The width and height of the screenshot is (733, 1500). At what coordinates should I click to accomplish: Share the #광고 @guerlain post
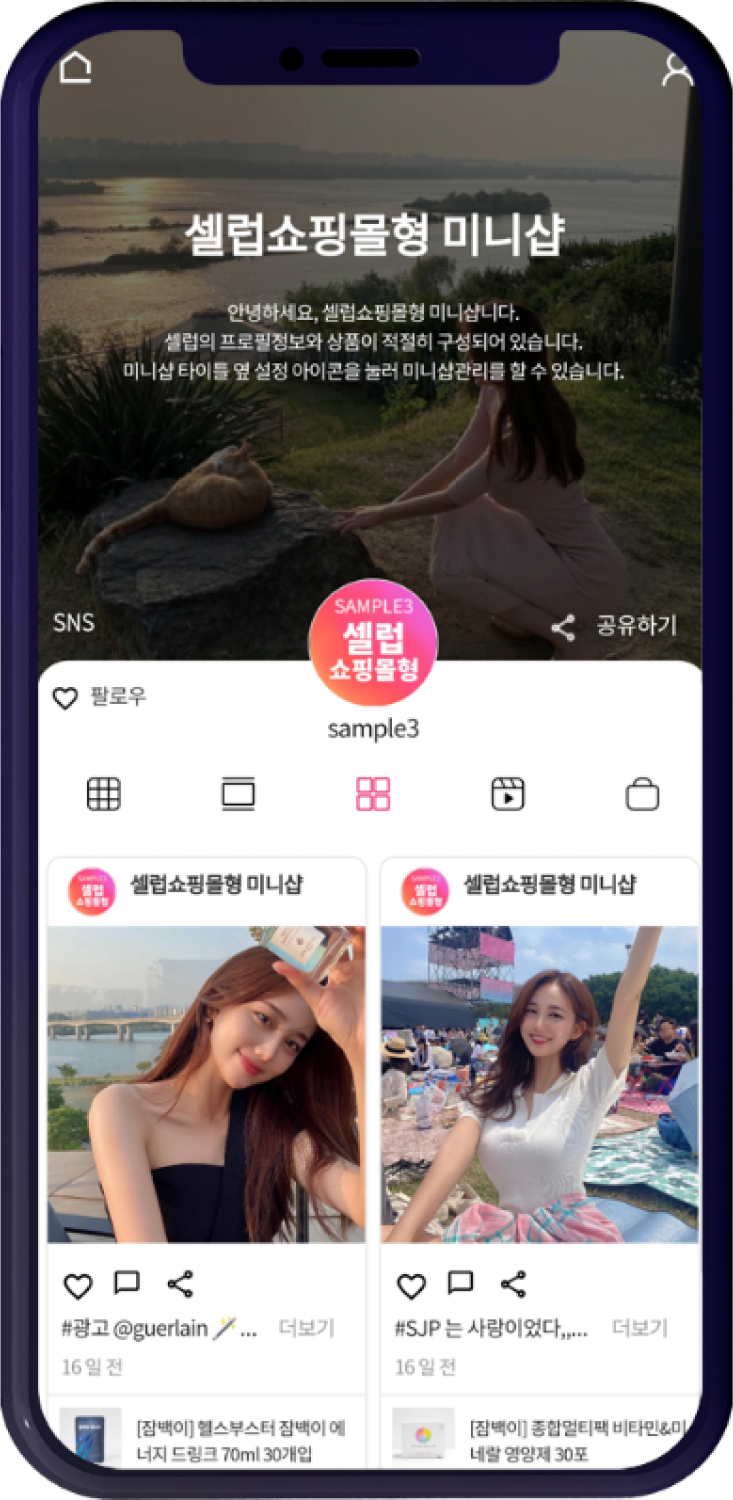pos(180,1284)
